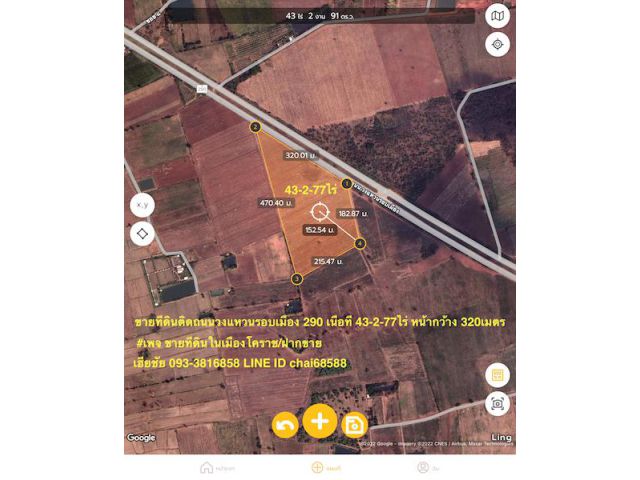Open the x,y coordinate entry
Image resolution: width=640 pixels, height=480 pixels.
point(142,205)
